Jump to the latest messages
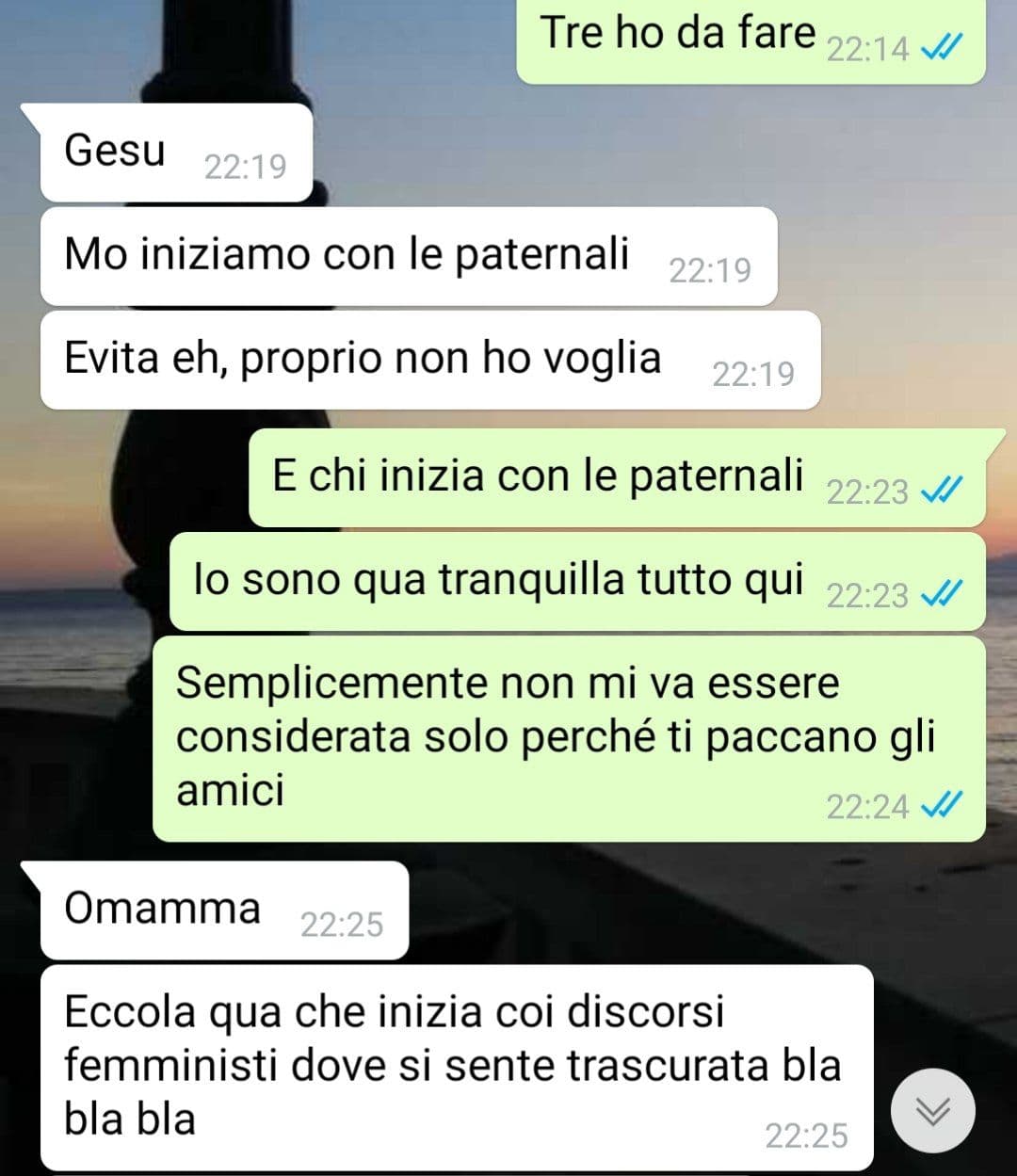The height and width of the screenshot is (1176, 1017). [932, 1111]
